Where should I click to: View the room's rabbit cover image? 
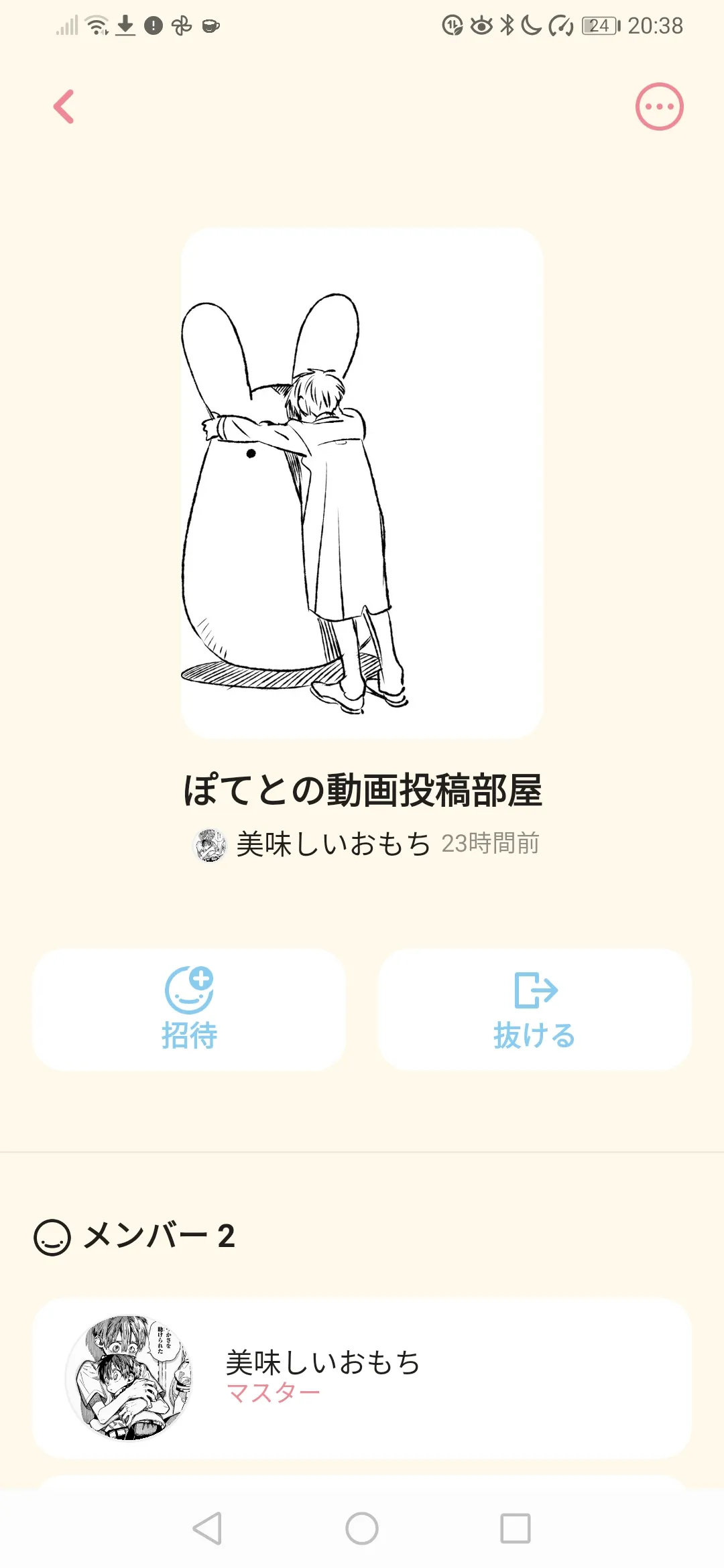pyautogui.click(x=362, y=482)
